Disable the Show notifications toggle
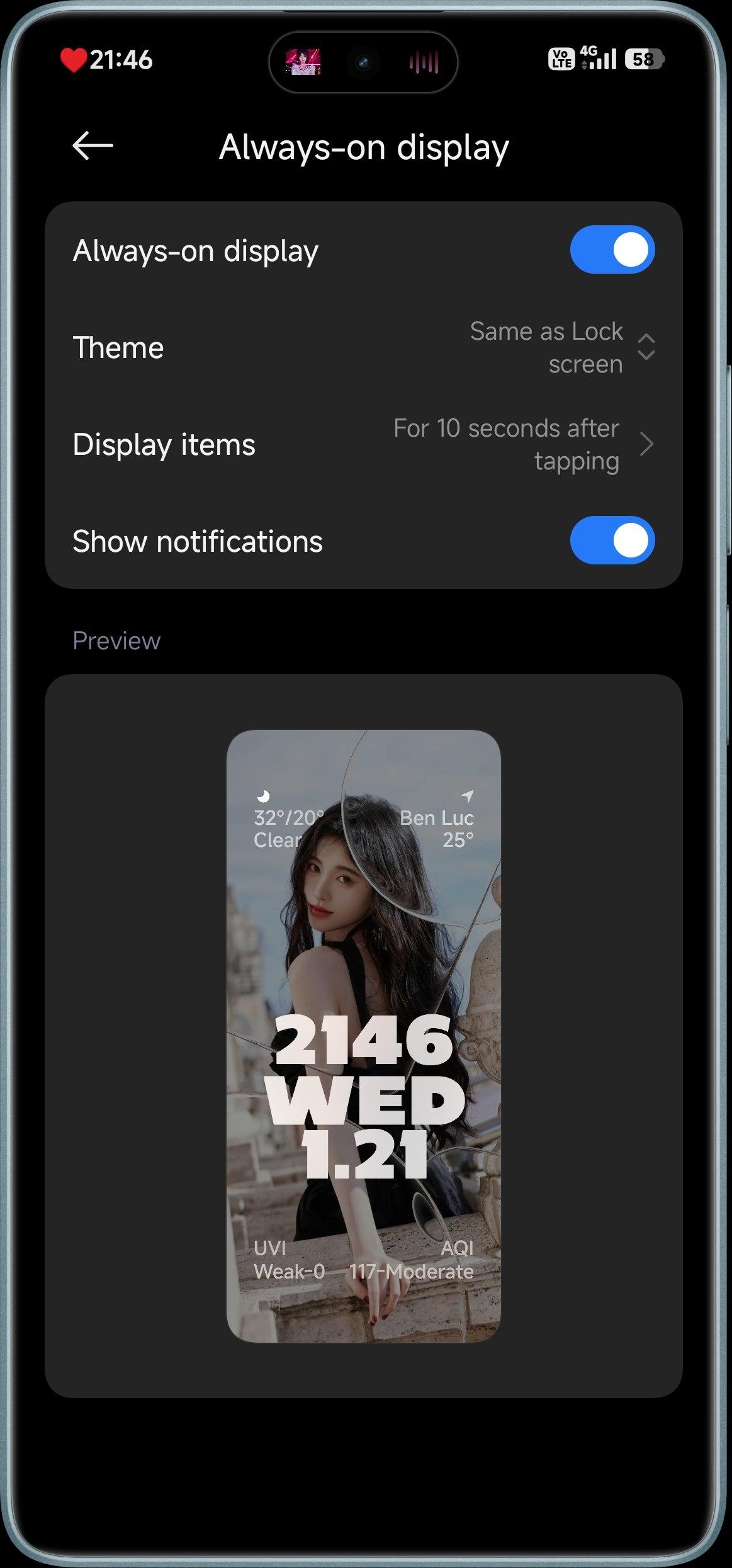Viewport: 732px width, 1568px height. [x=612, y=540]
